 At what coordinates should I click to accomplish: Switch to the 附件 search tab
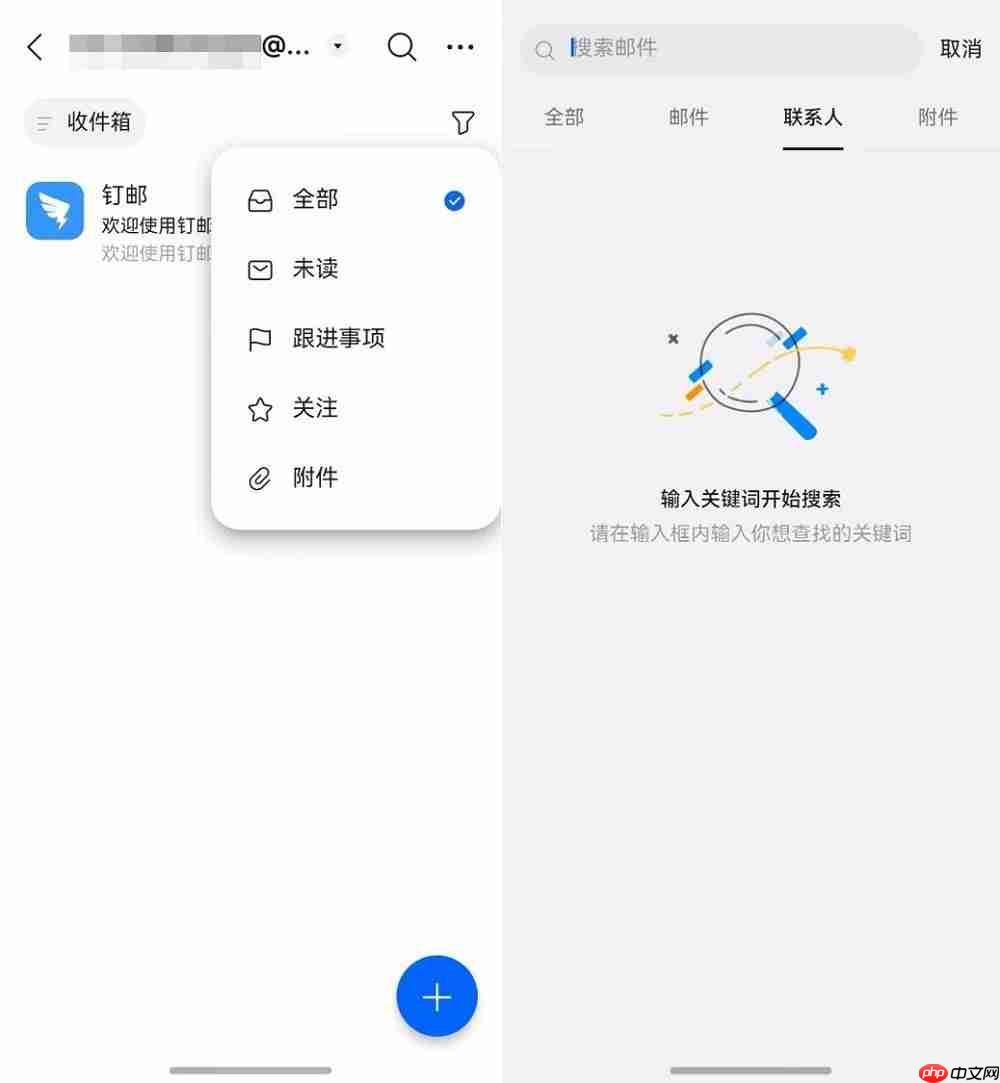click(938, 117)
